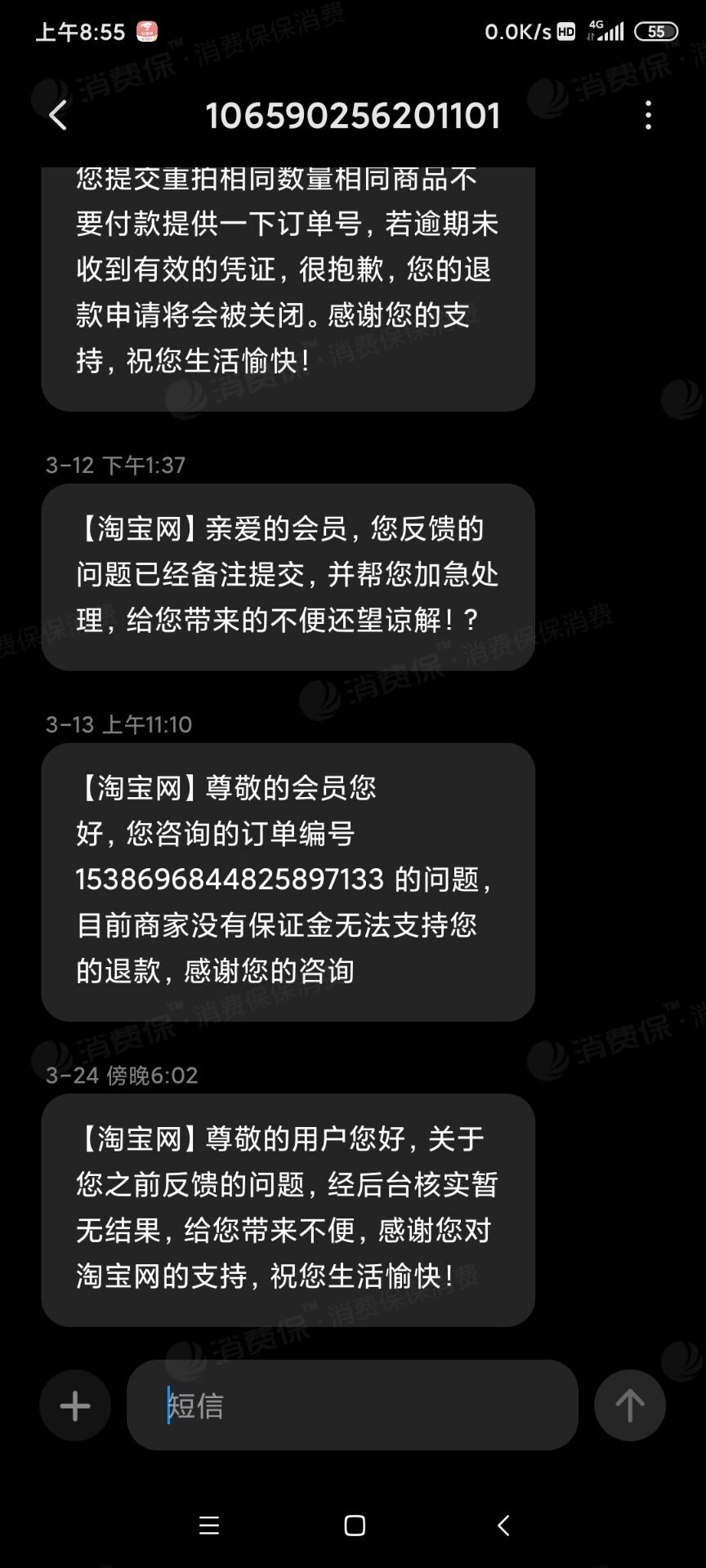
Task: Tap the 短信 message input field
Action: [x=351, y=1405]
